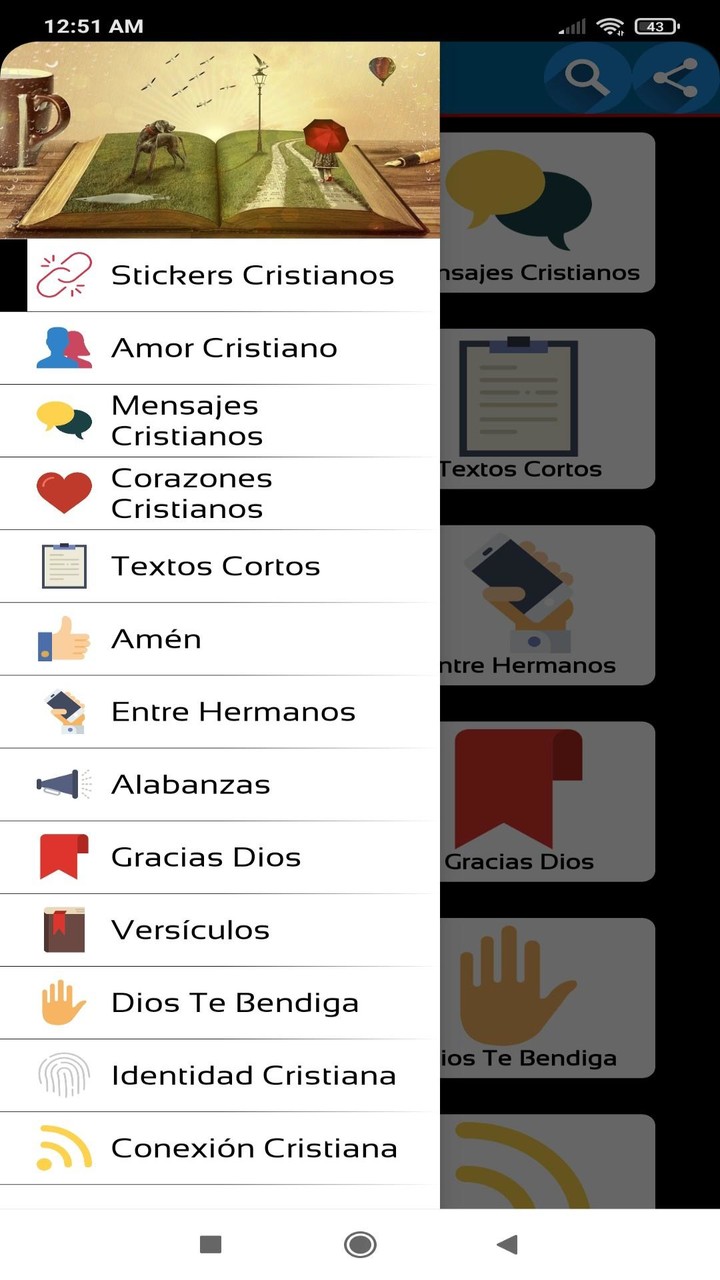Click the thumbs-up icon next to Amén
The height and width of the screenshot is (1280, 720).
(64, 639)
